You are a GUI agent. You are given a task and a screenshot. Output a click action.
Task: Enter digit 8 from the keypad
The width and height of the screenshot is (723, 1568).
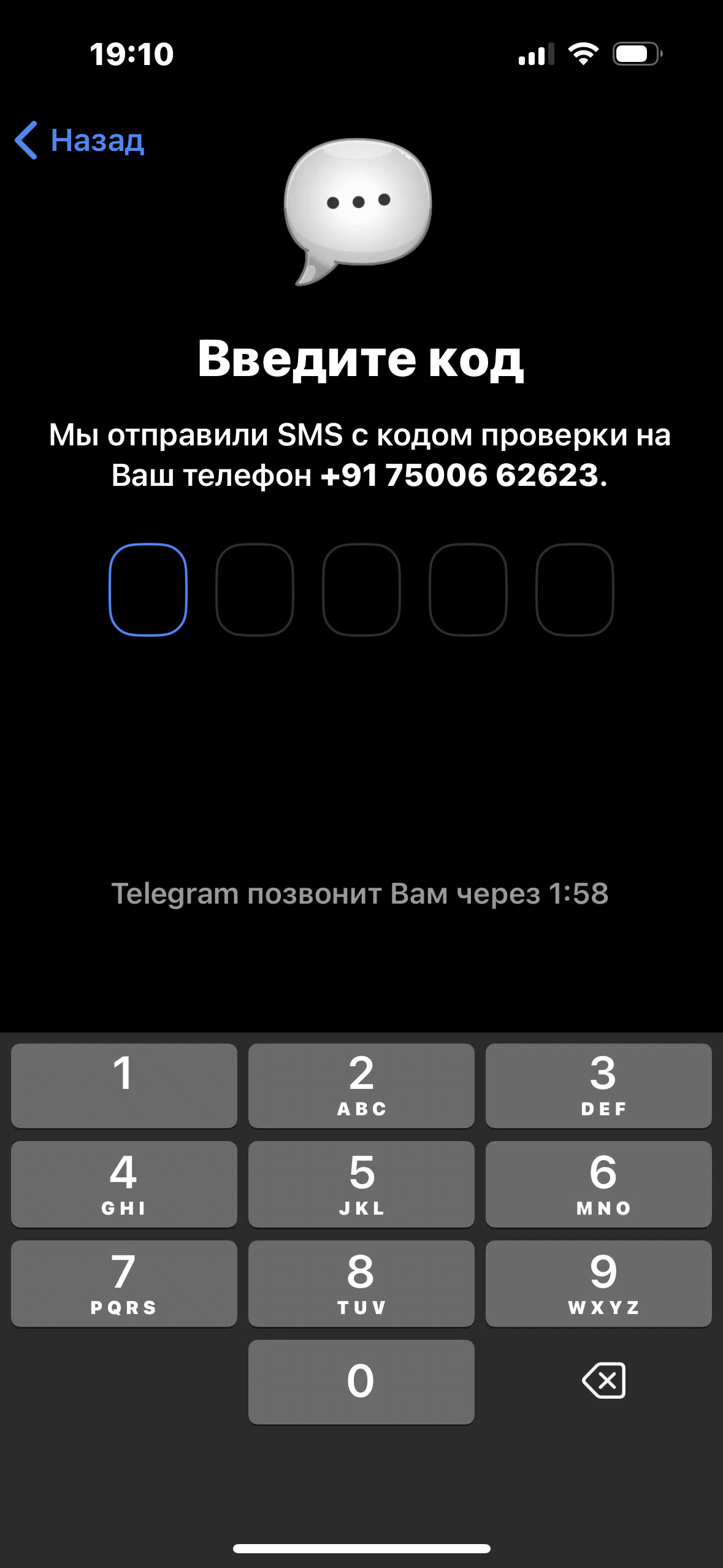[x=361, y=1283]
